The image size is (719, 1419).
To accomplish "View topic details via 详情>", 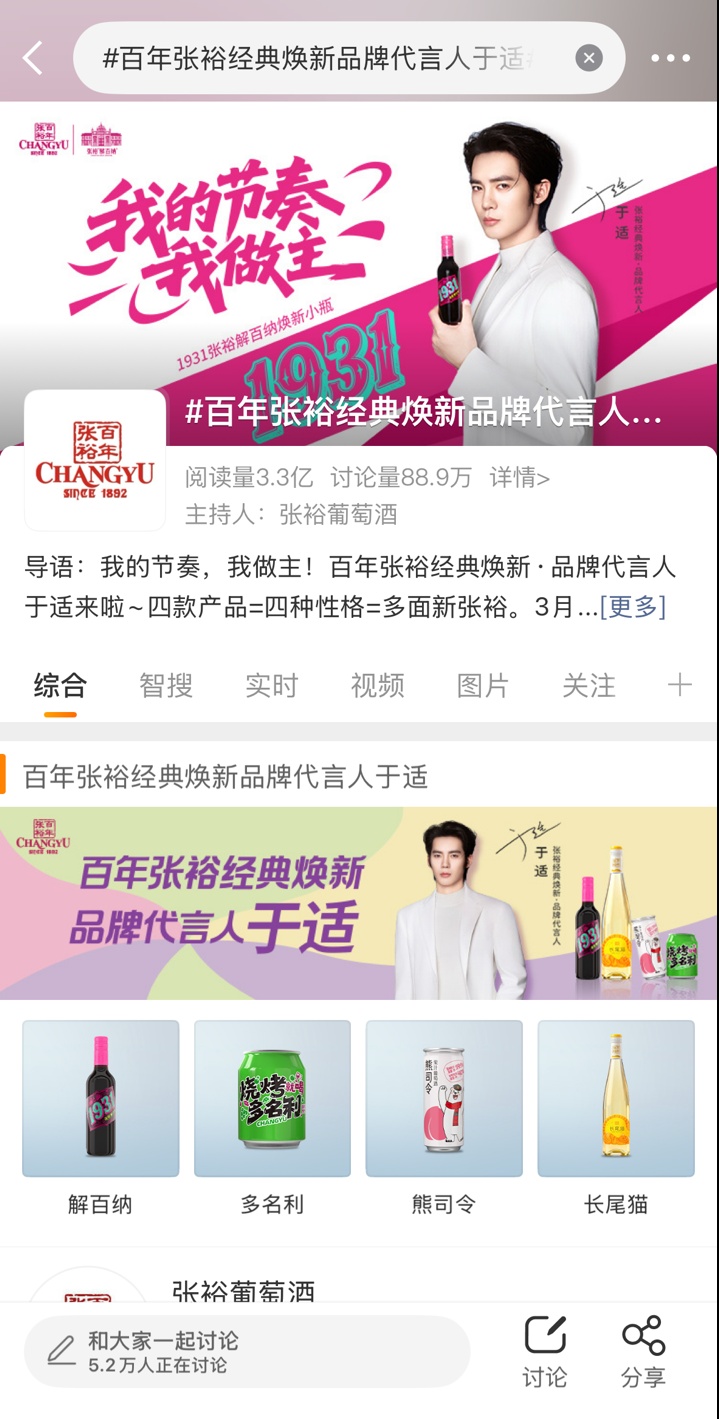I will tap(519, 478).
